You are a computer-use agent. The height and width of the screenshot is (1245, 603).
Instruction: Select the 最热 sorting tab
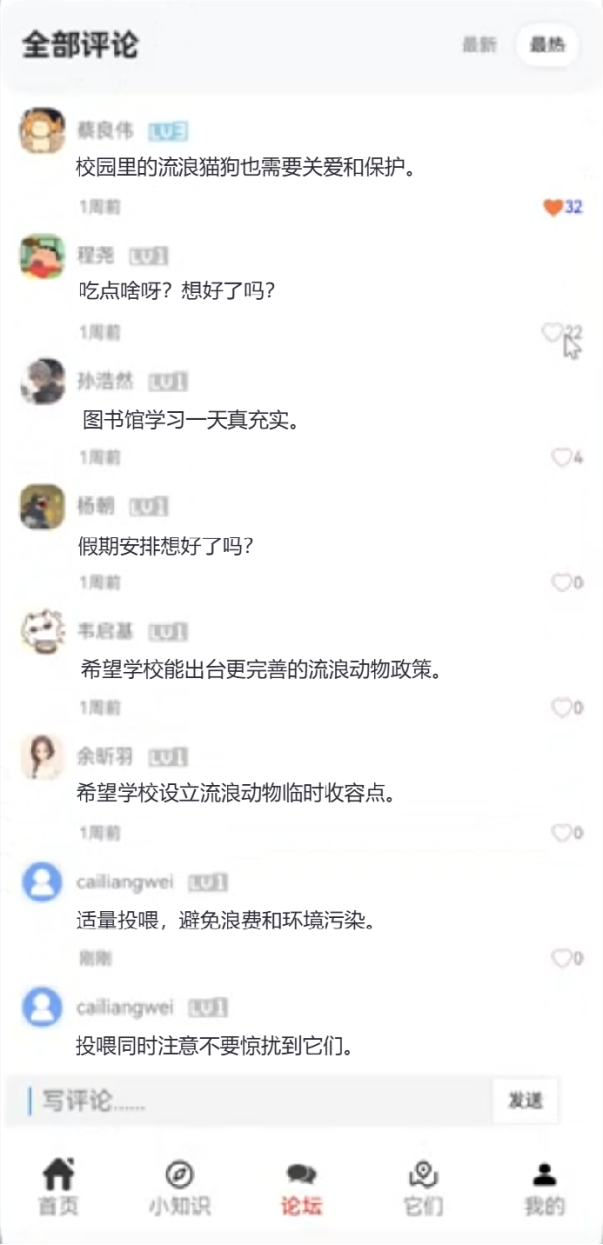point(547,45)
